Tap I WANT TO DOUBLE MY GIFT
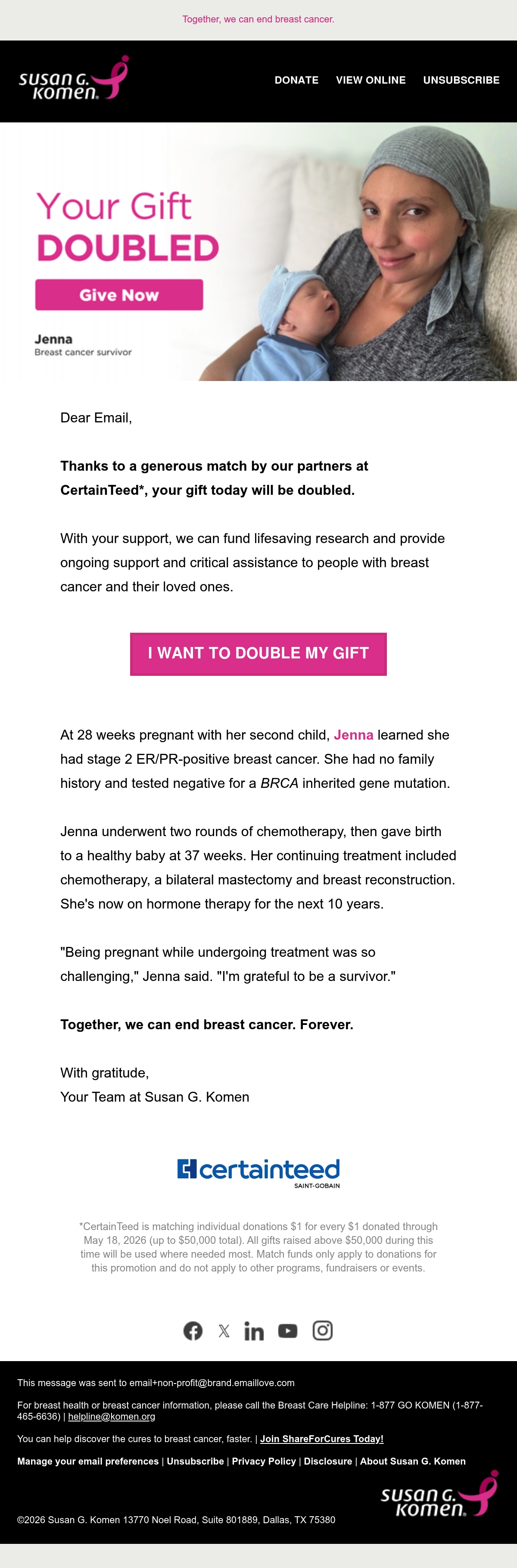This screenshot has width=517, height=1568. click(258, 654)
